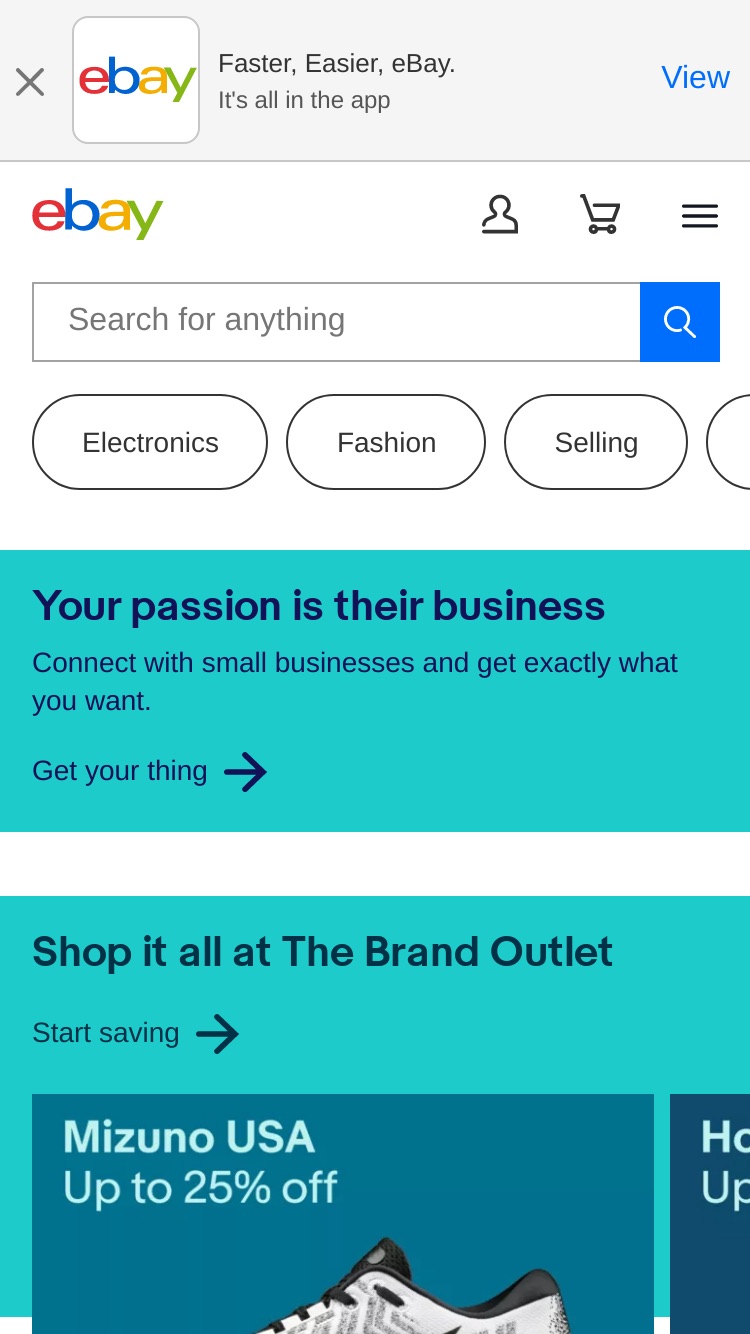This screenshot has width=750, height=1334.
Task: Open the shopping cart
Action: (x=600, y=215)
